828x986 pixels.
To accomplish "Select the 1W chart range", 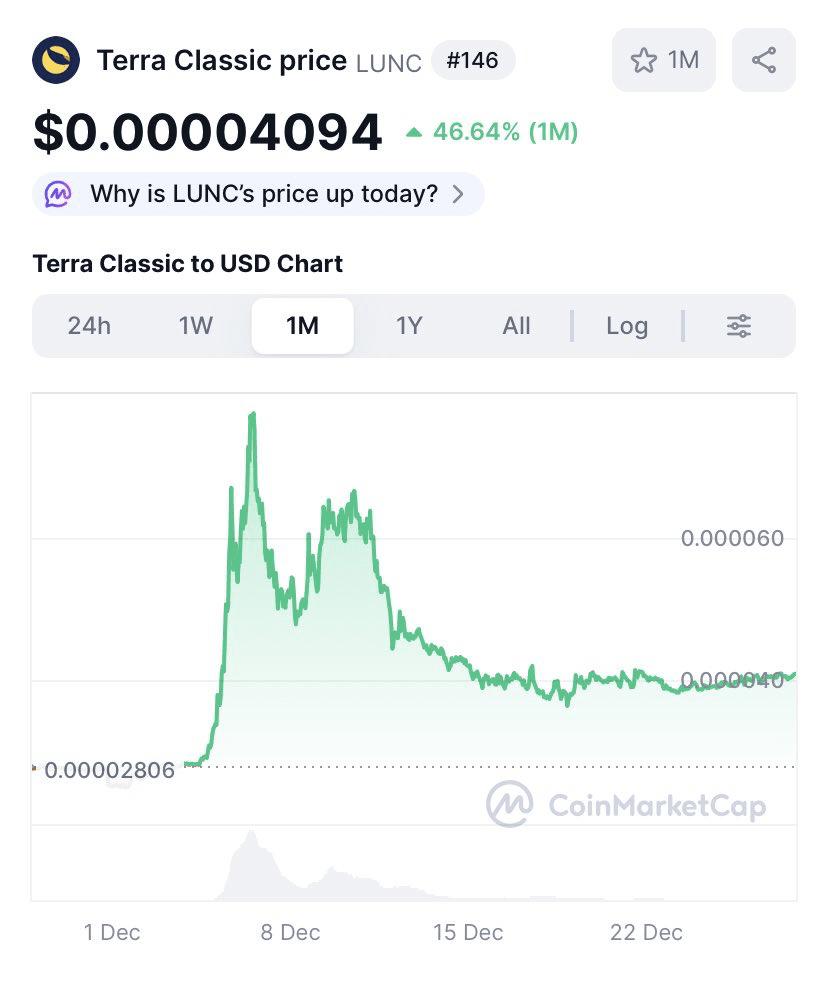I will [x=196, y=326].
